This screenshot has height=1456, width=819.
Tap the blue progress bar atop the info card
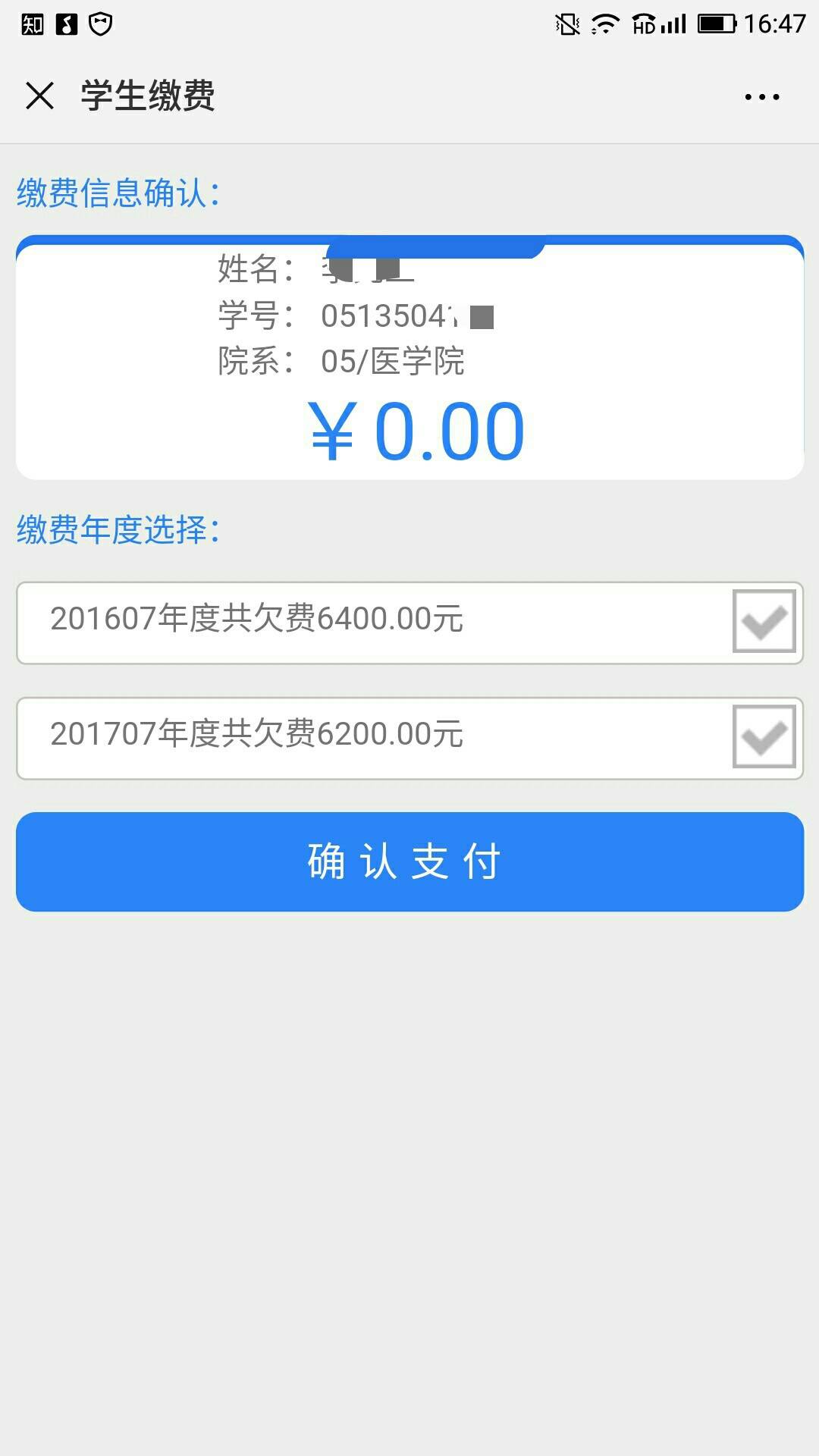click(x=409, y=243)
